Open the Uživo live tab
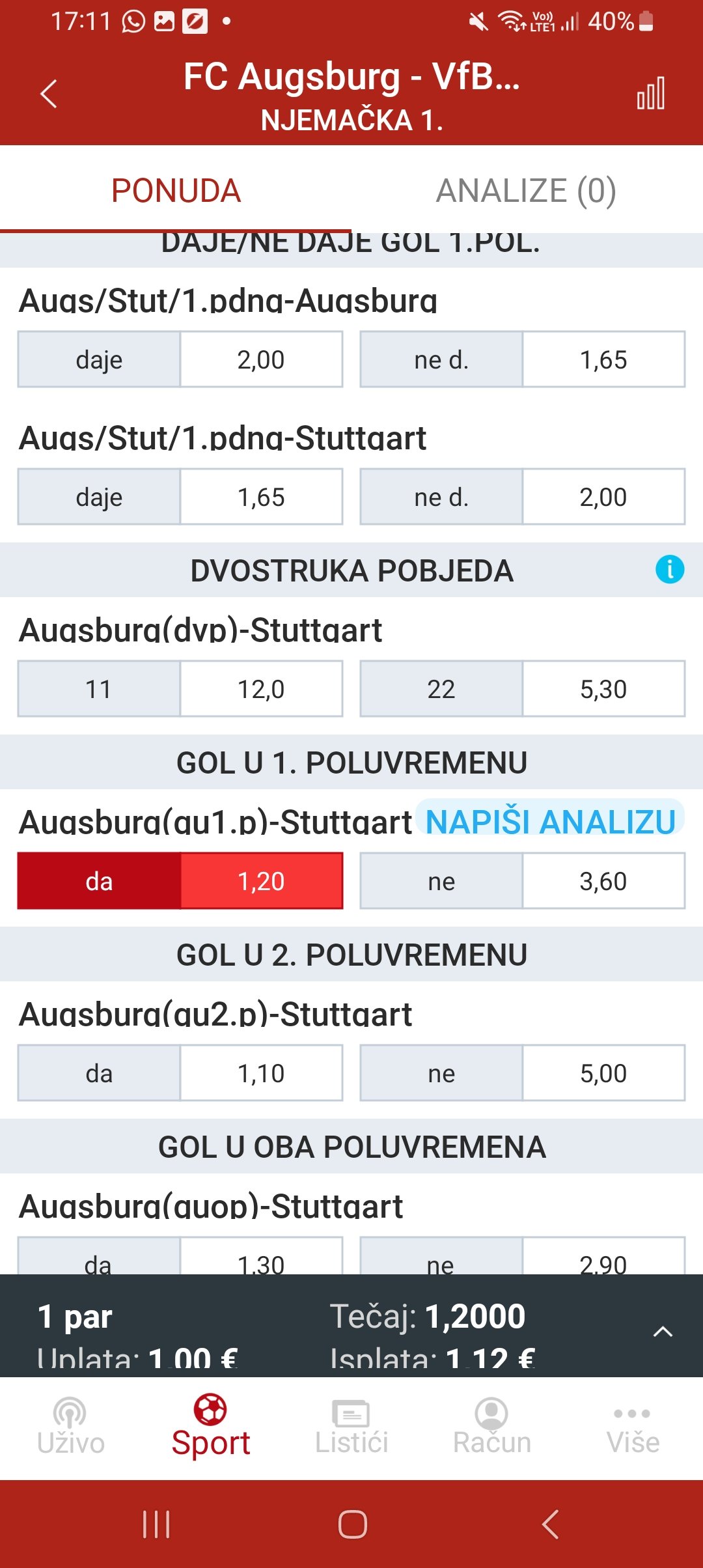This screenshot has height=1568, width=703. pos(70,1426)
